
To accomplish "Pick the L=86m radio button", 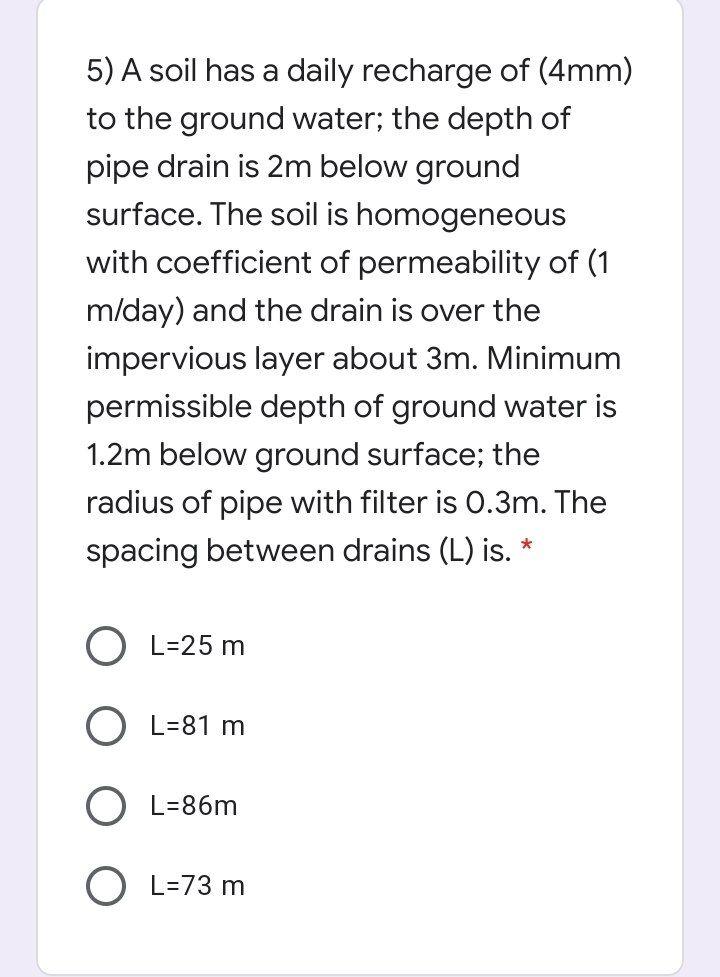I will point(106,806).
